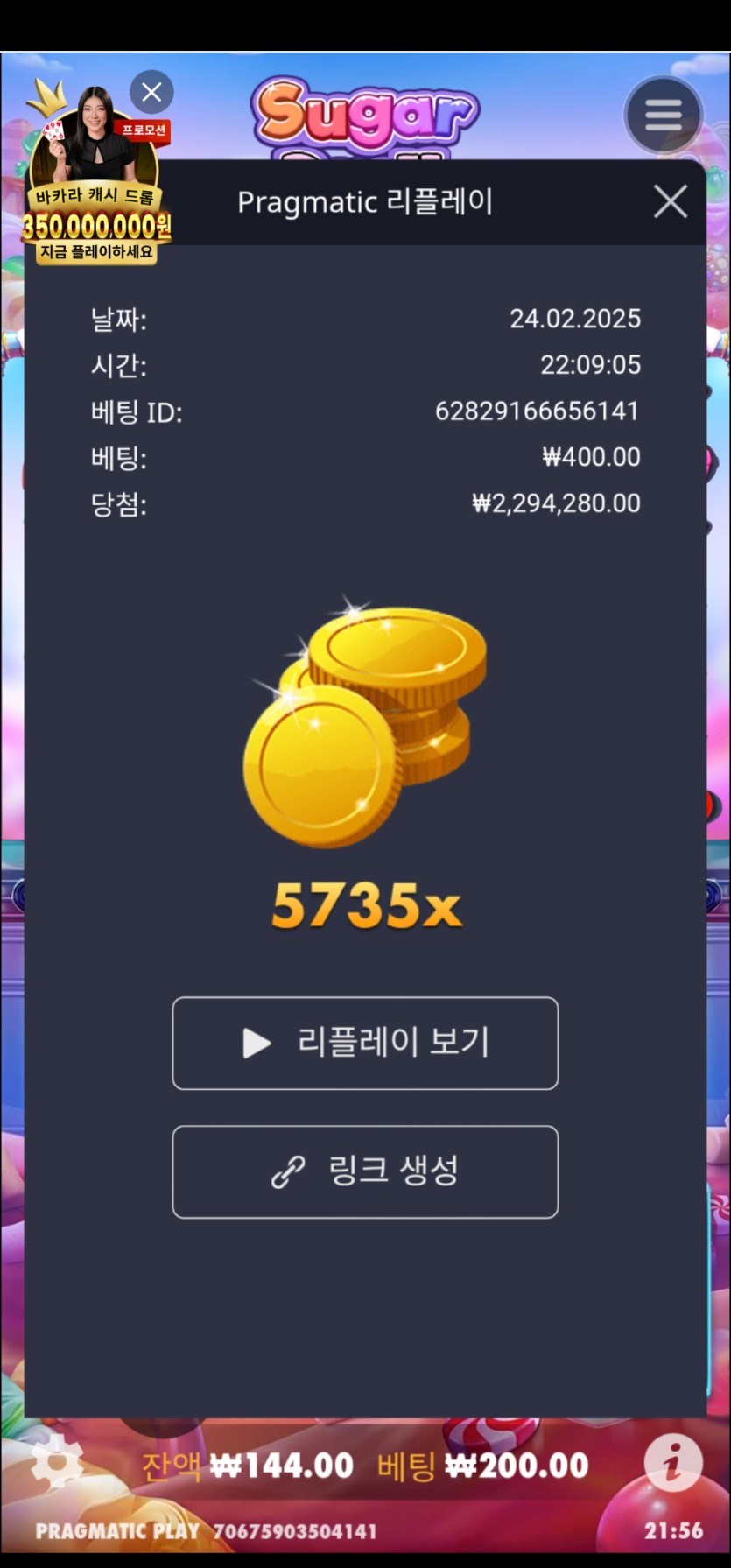Screen dimensions: 731x1568
Task: Open the hamburger game menu
Action: point(663,115)
